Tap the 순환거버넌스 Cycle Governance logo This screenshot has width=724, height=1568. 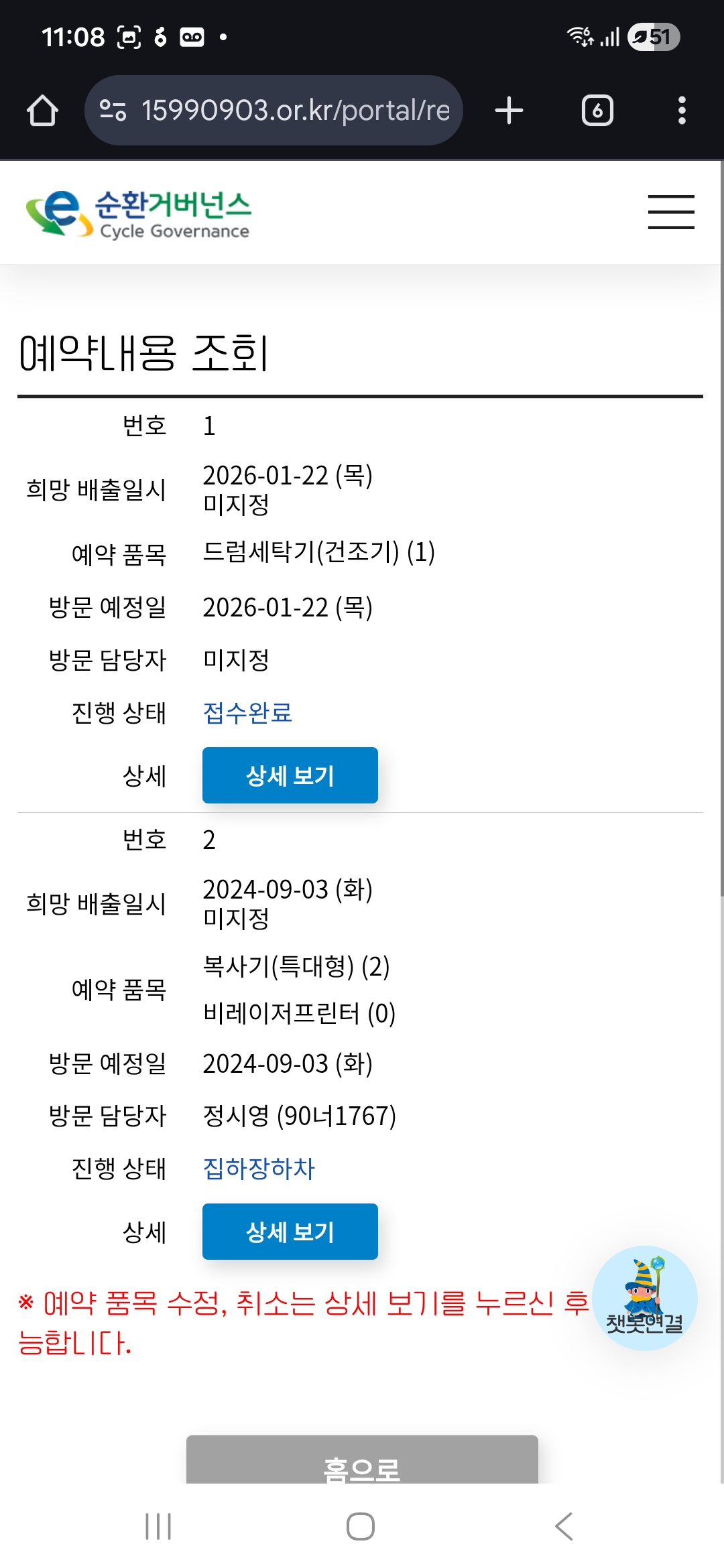[139, 214]
